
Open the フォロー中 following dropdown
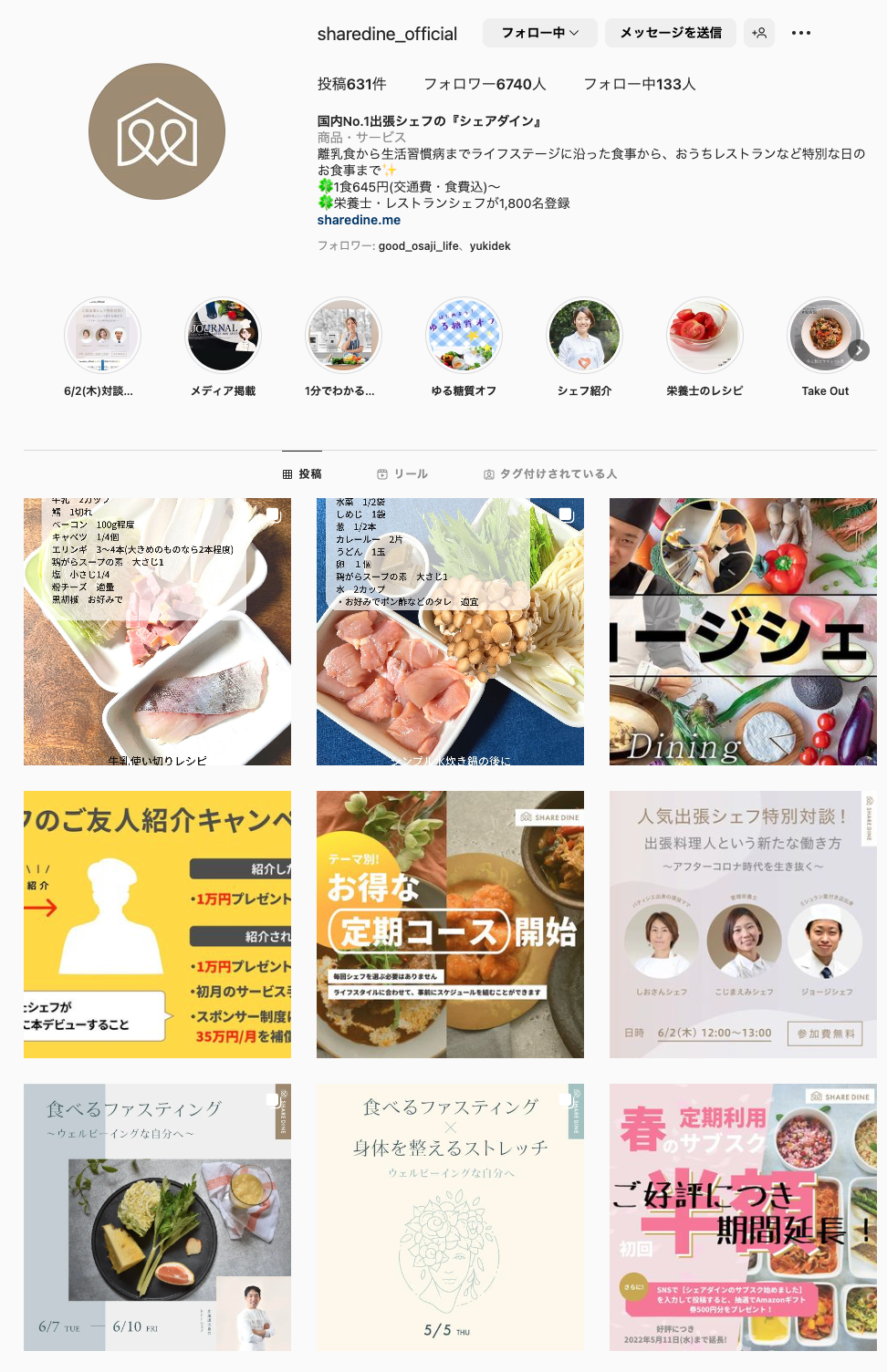(x=539, y=33)
